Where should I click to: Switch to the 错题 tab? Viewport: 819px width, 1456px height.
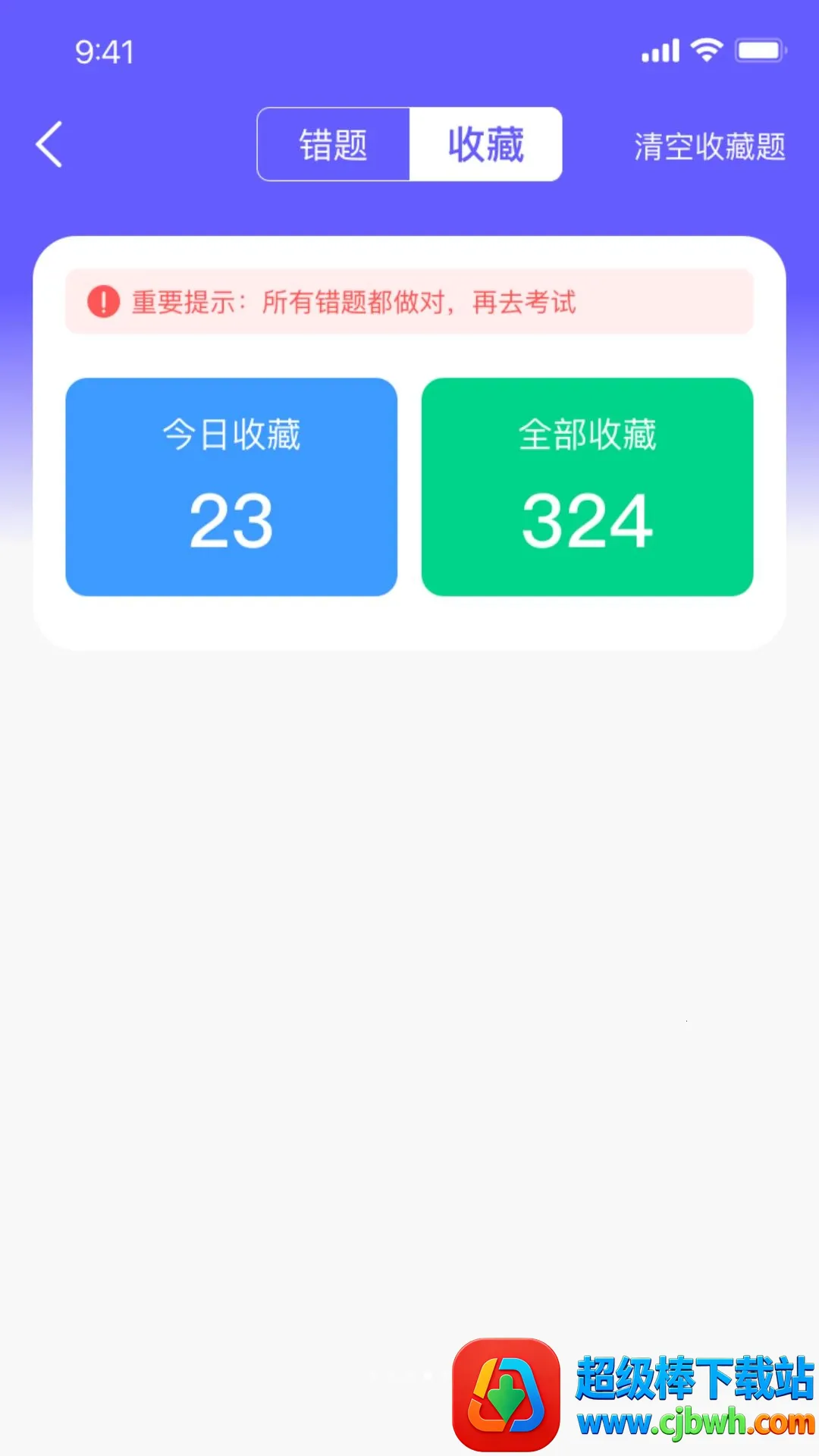click(x=334, y=144)
